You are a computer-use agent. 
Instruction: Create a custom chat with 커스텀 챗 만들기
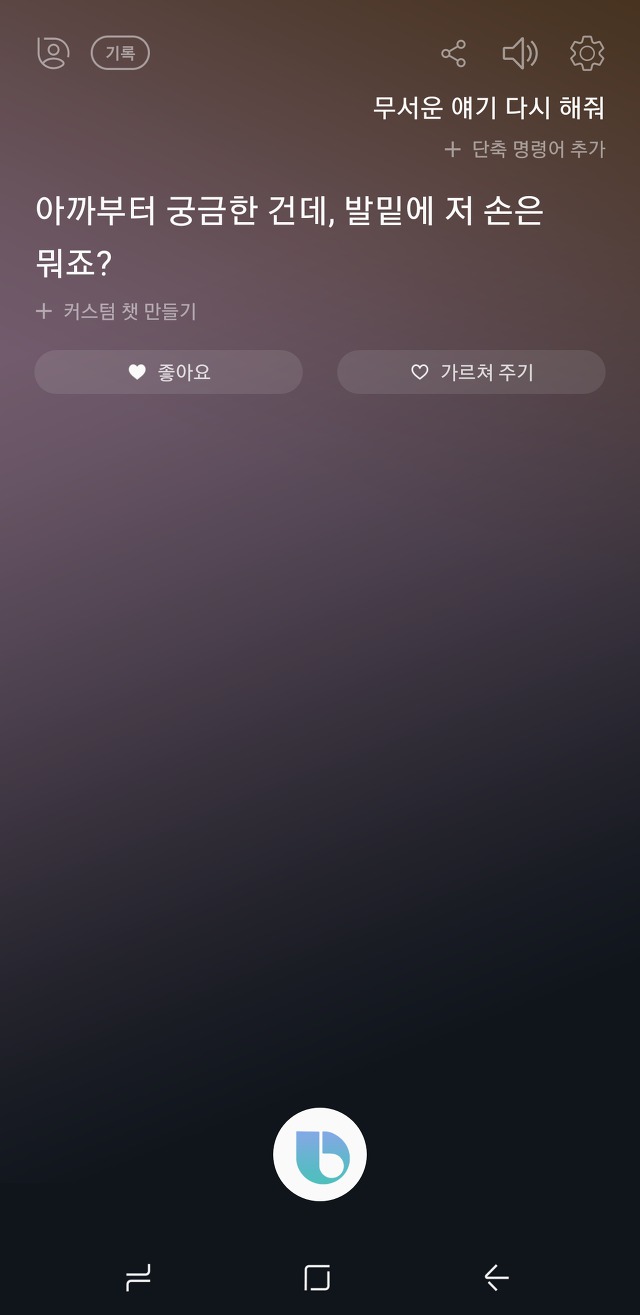pyautogui.click(x=116, y=311)
